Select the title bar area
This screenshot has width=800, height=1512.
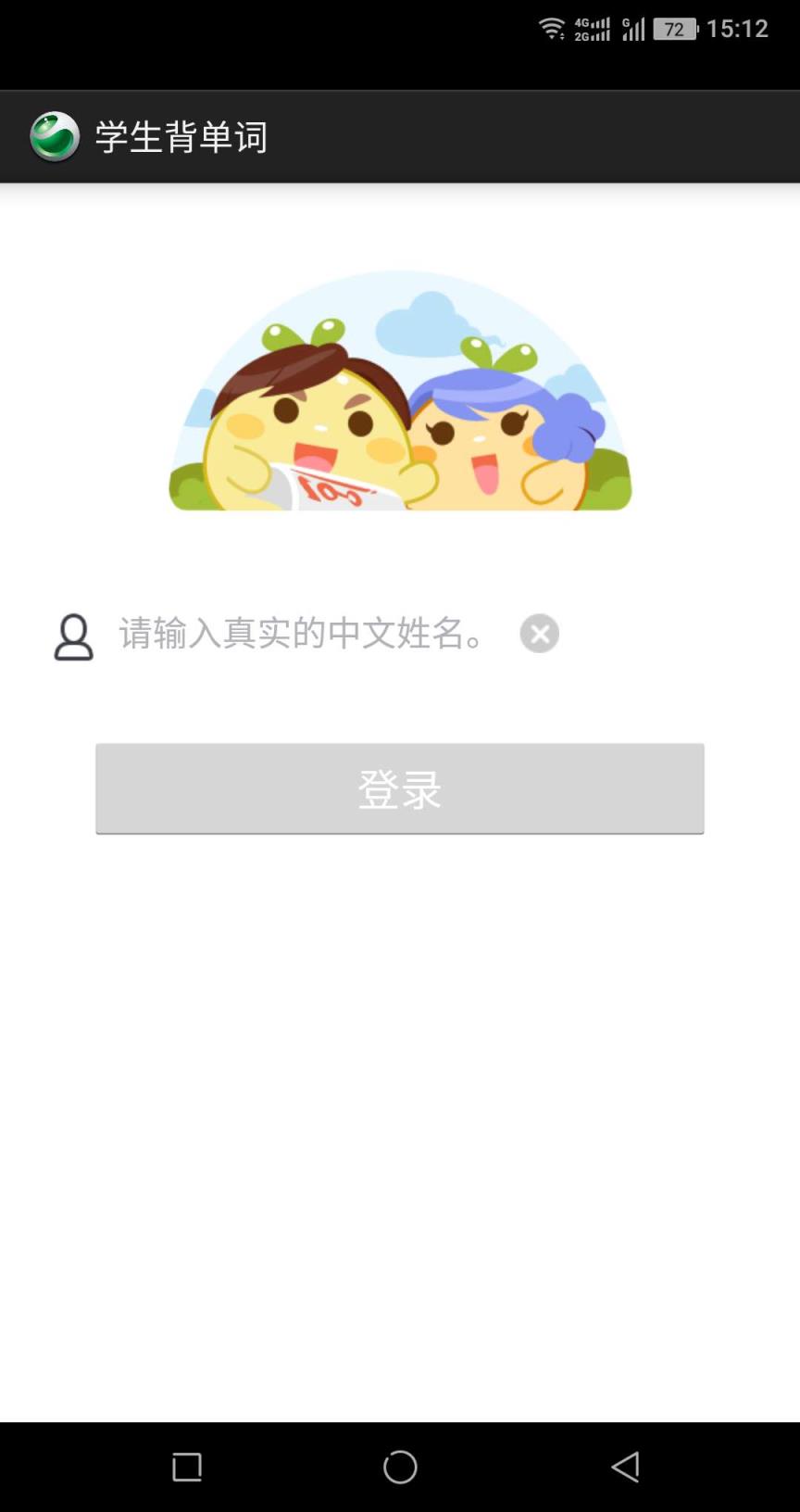click(400, 135)
